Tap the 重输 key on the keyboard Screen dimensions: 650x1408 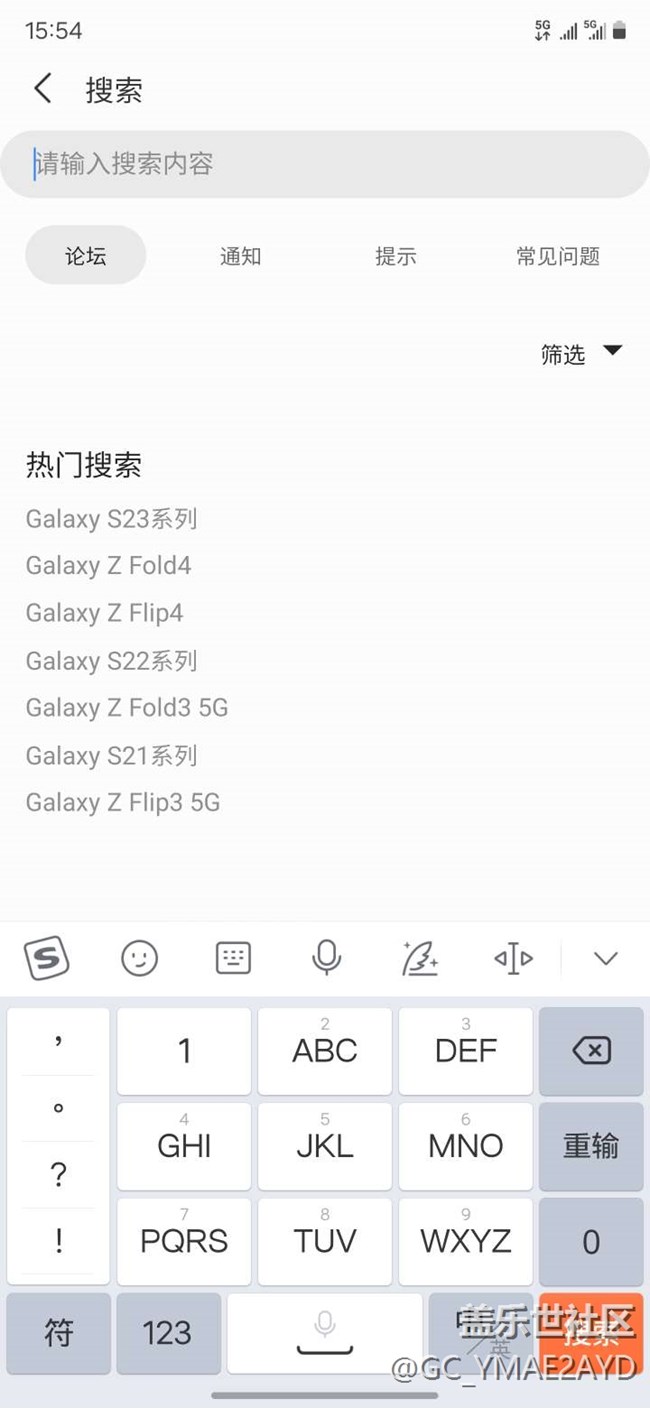591,1146
